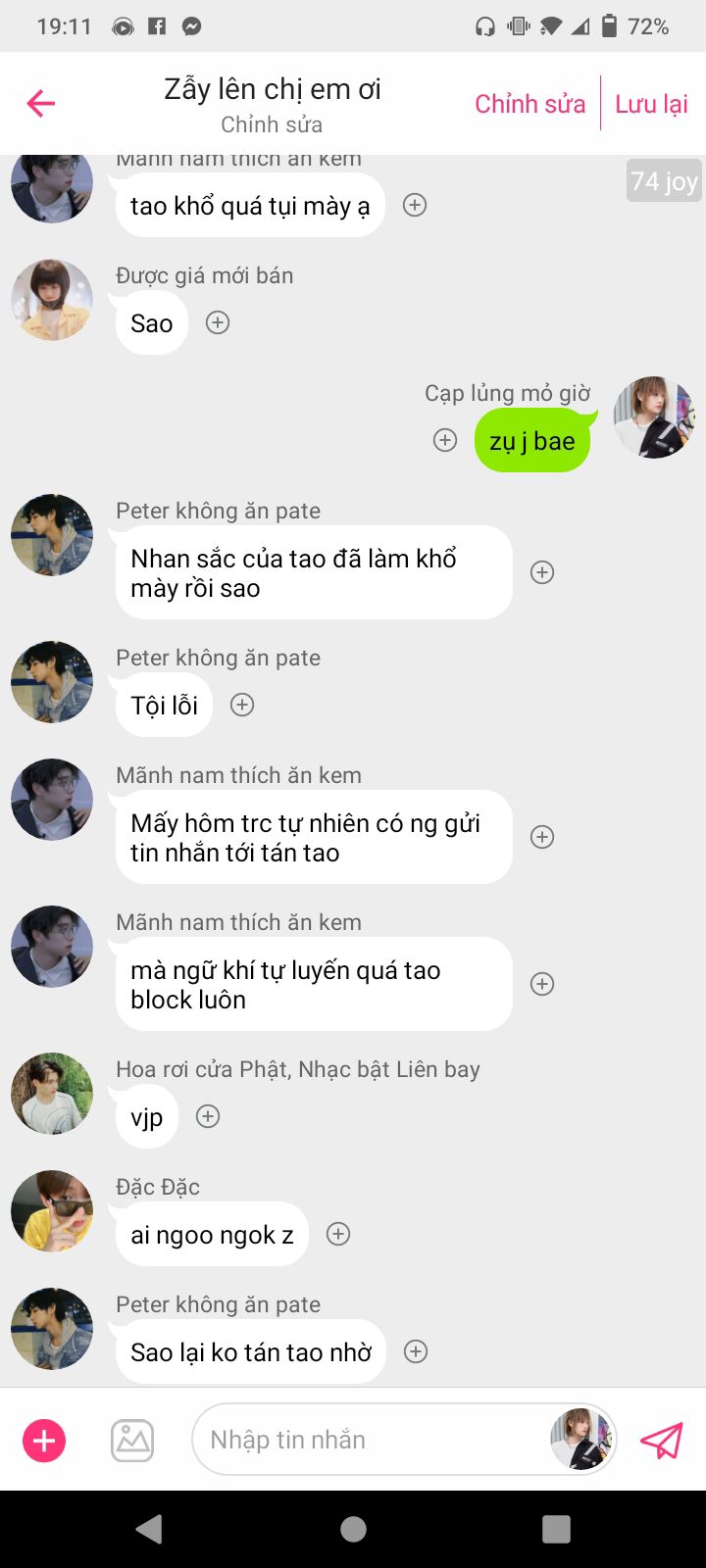Tap plus icon beside the "Tội lỗi" message

242,705
